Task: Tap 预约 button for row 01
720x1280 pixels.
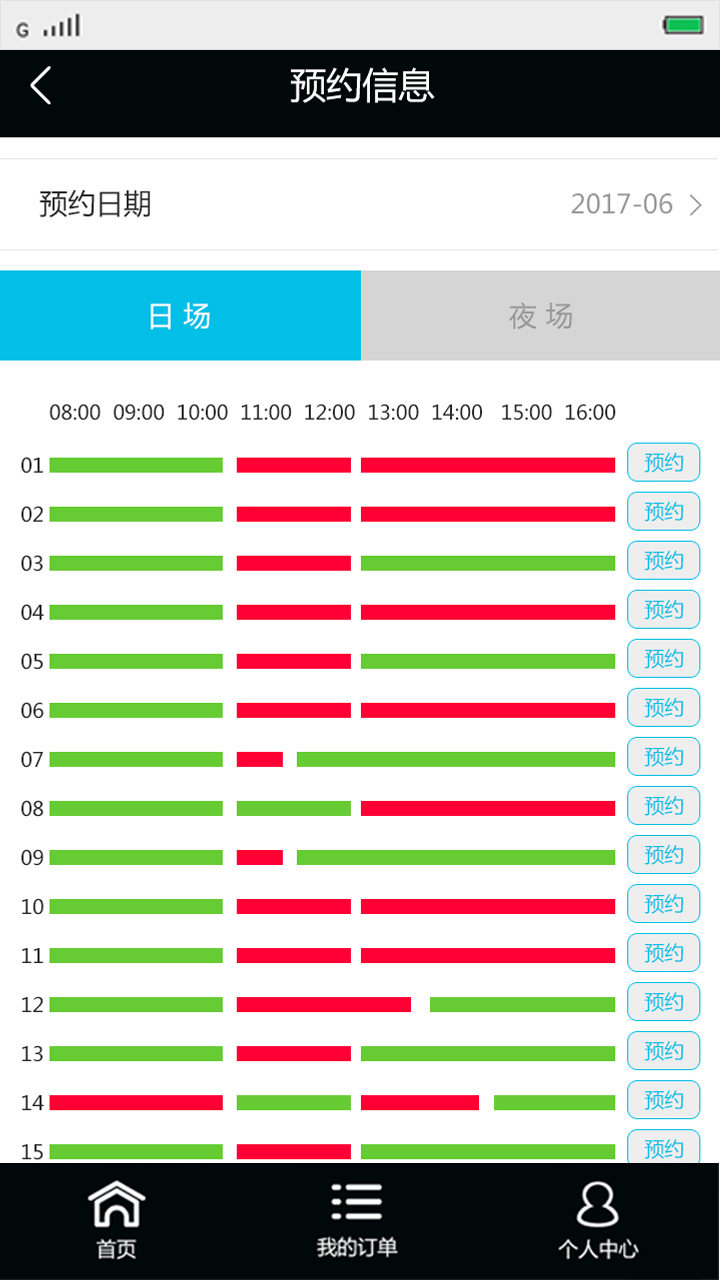Action: point(663,462)
